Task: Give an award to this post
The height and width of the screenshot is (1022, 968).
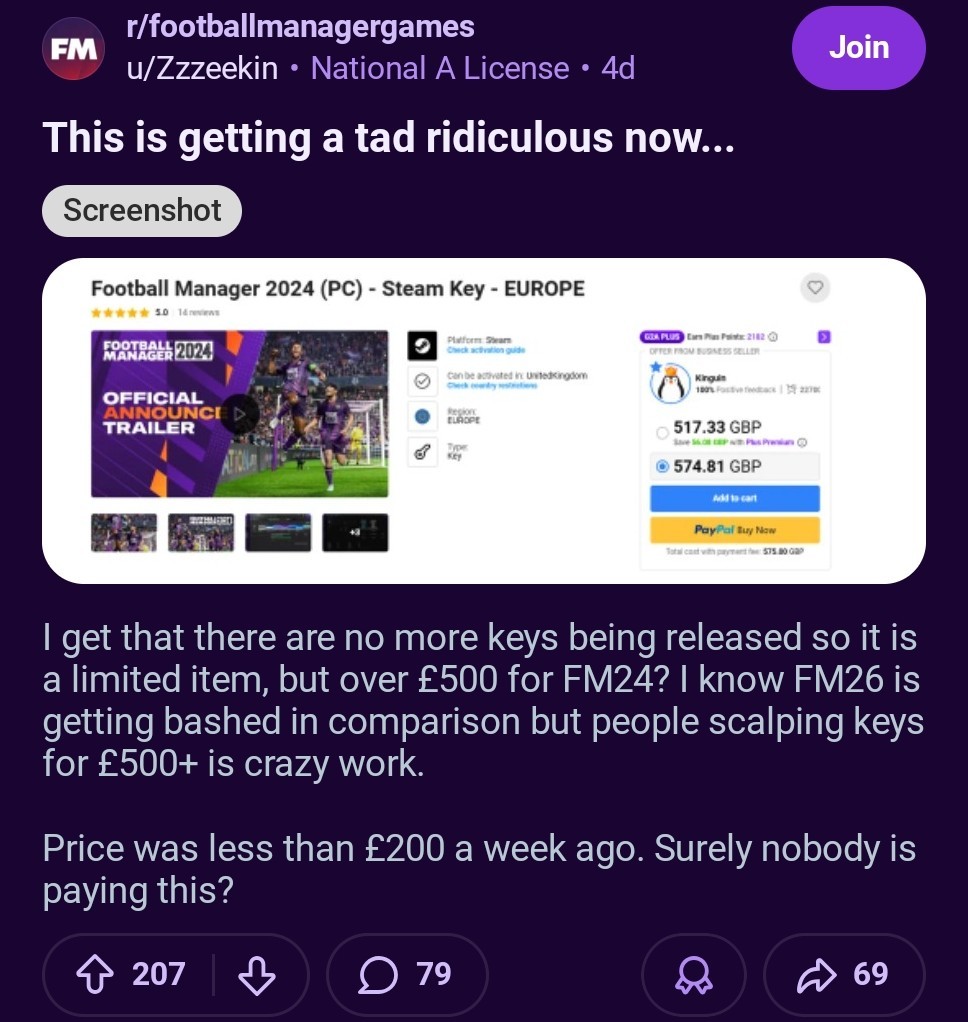Action: [693, 974]
